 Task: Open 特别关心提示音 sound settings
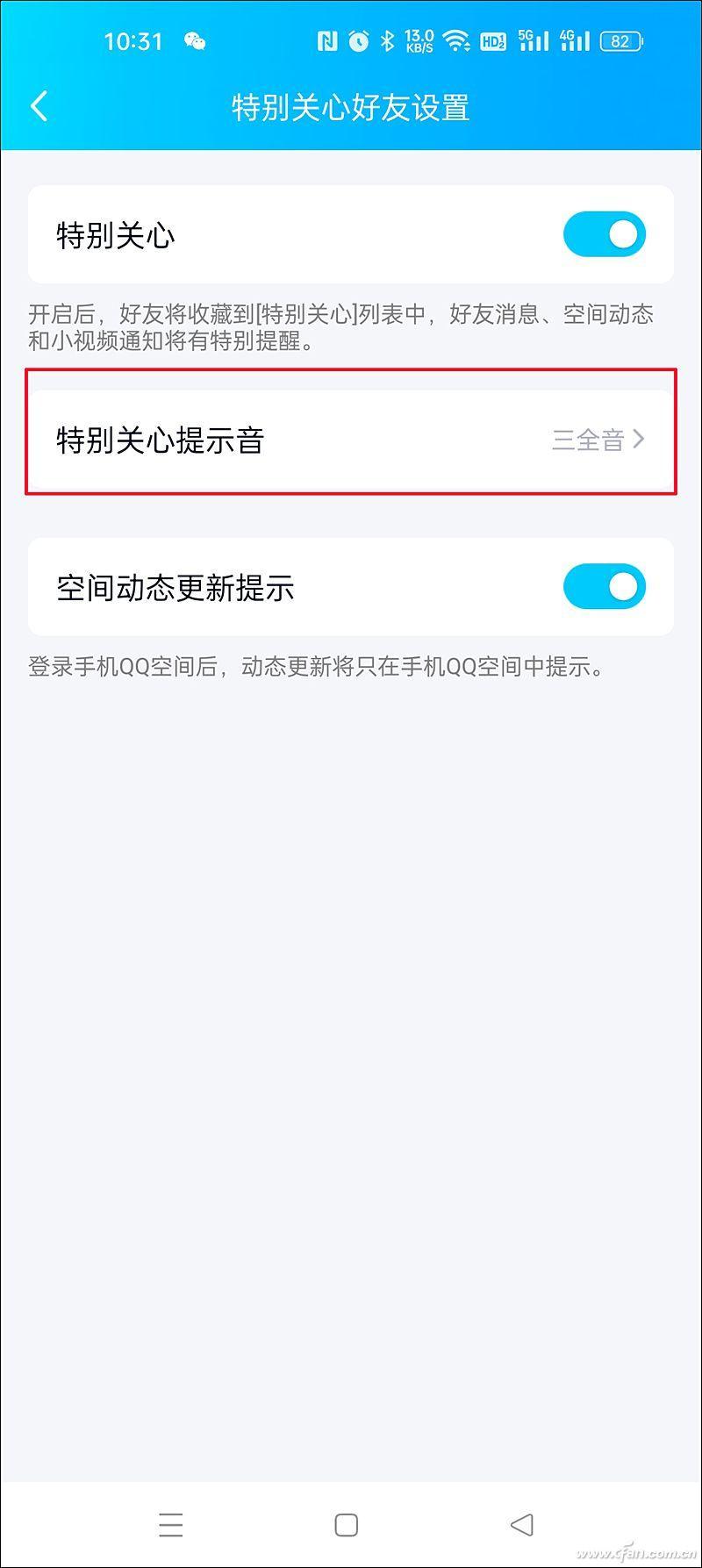point(351,439)
